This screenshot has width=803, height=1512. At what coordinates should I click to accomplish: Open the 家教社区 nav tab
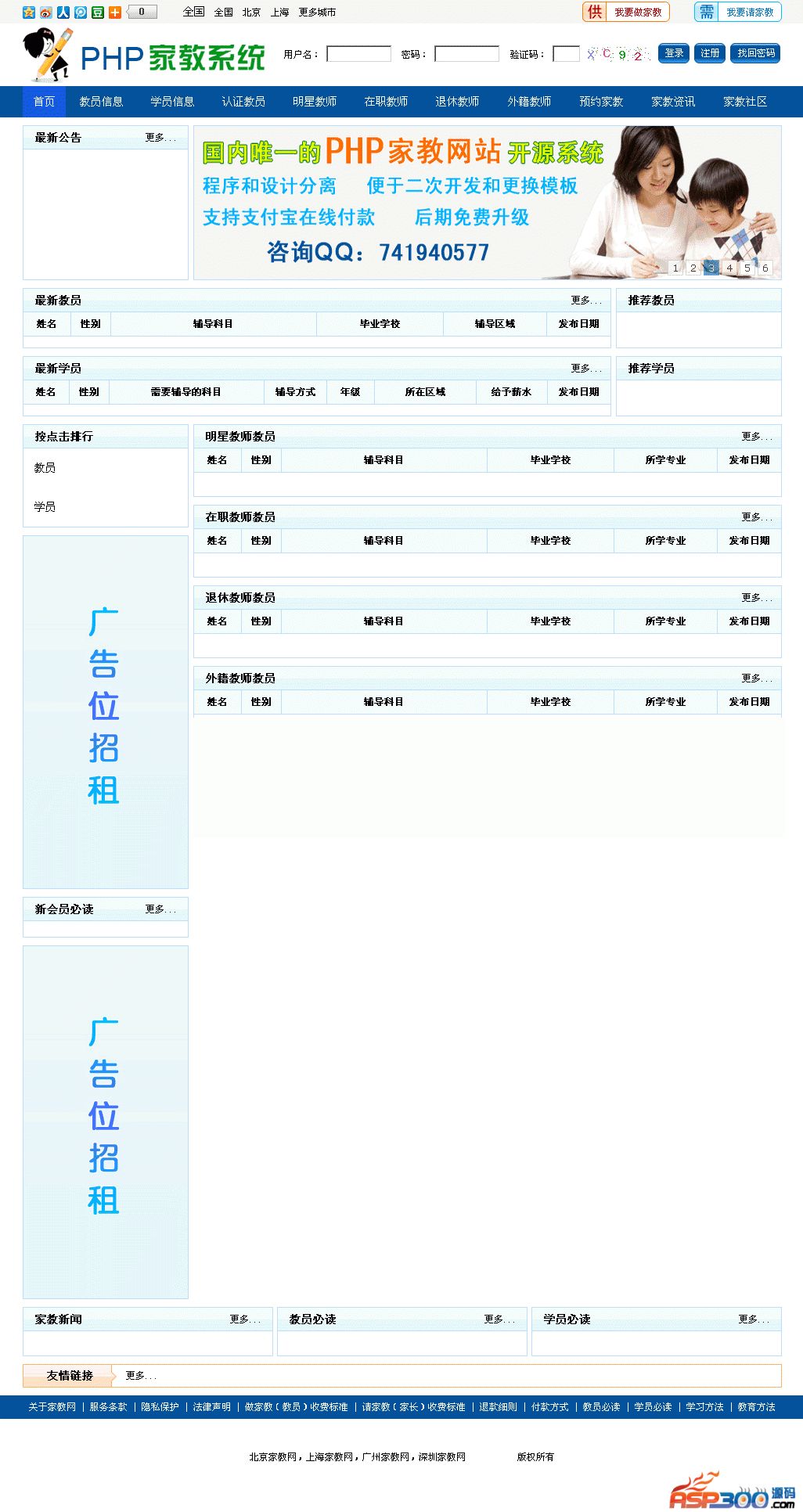(x=745, y=102)
